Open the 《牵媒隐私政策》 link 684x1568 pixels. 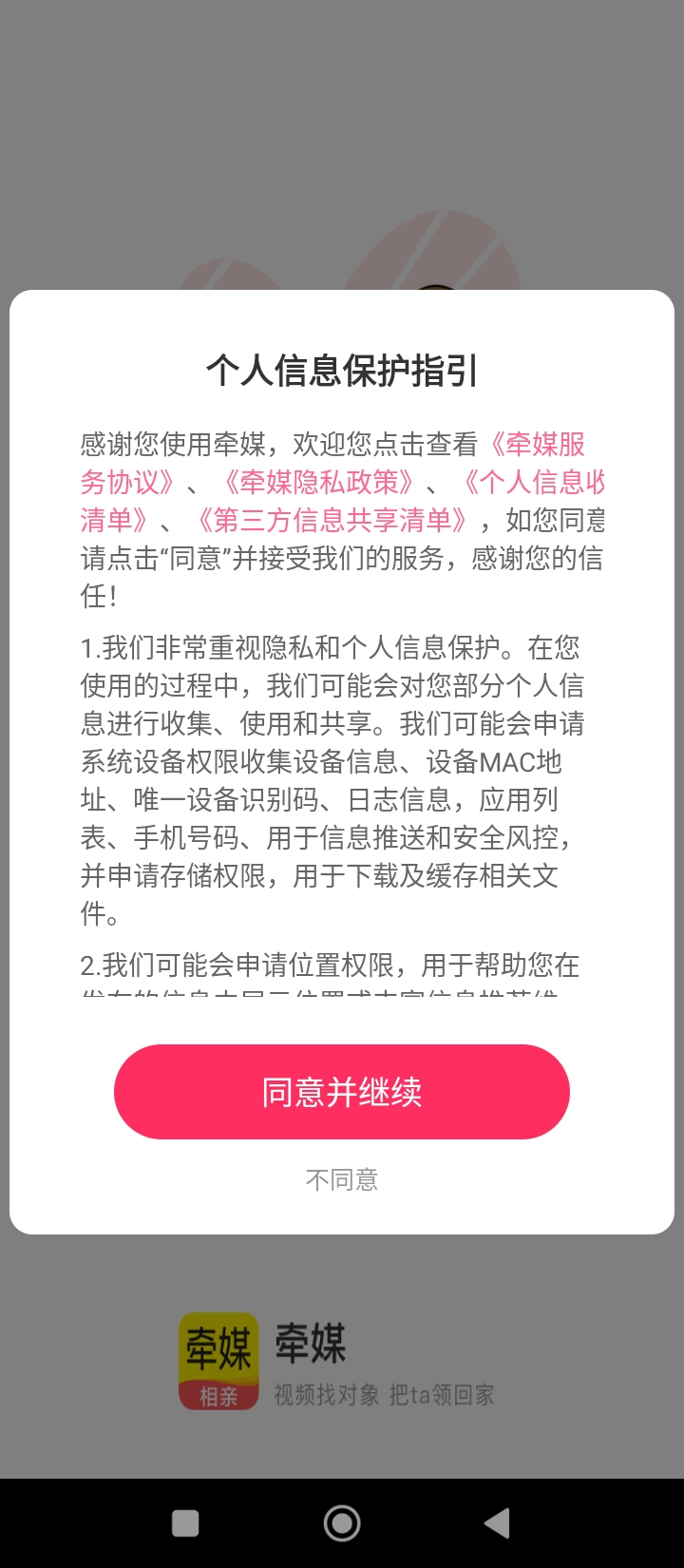tap(317, 483)
